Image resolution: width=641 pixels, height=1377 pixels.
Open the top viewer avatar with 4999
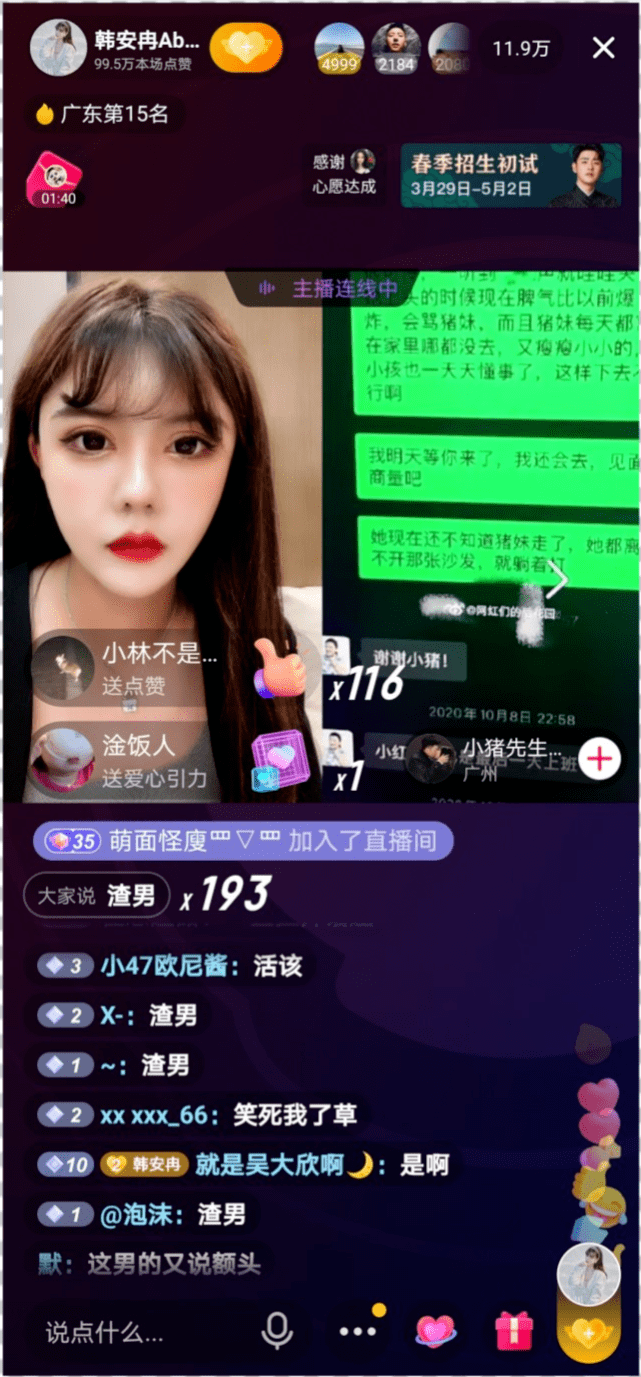click(340, 47)
